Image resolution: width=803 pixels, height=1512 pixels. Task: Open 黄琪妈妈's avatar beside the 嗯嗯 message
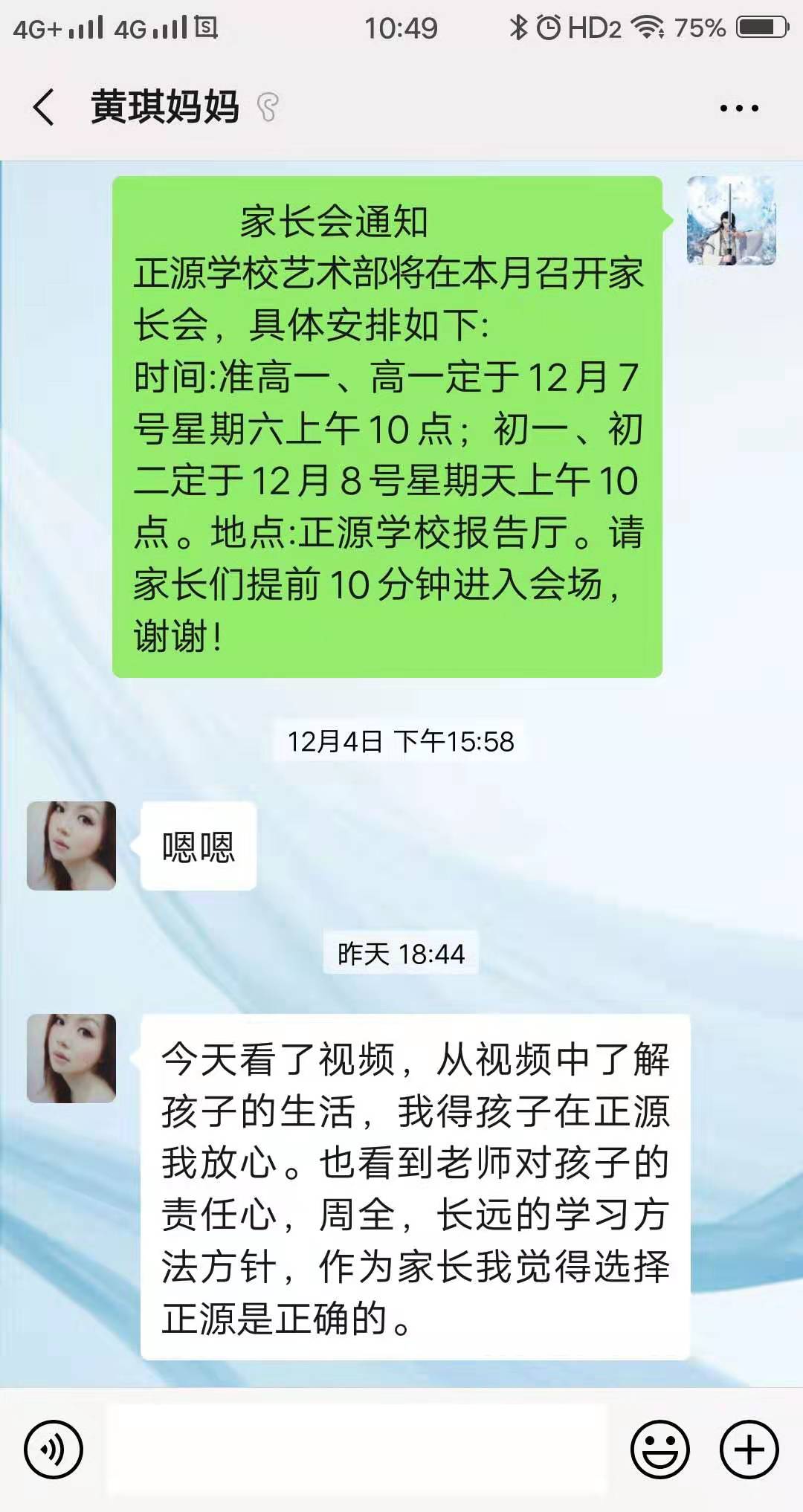[71, 846]
